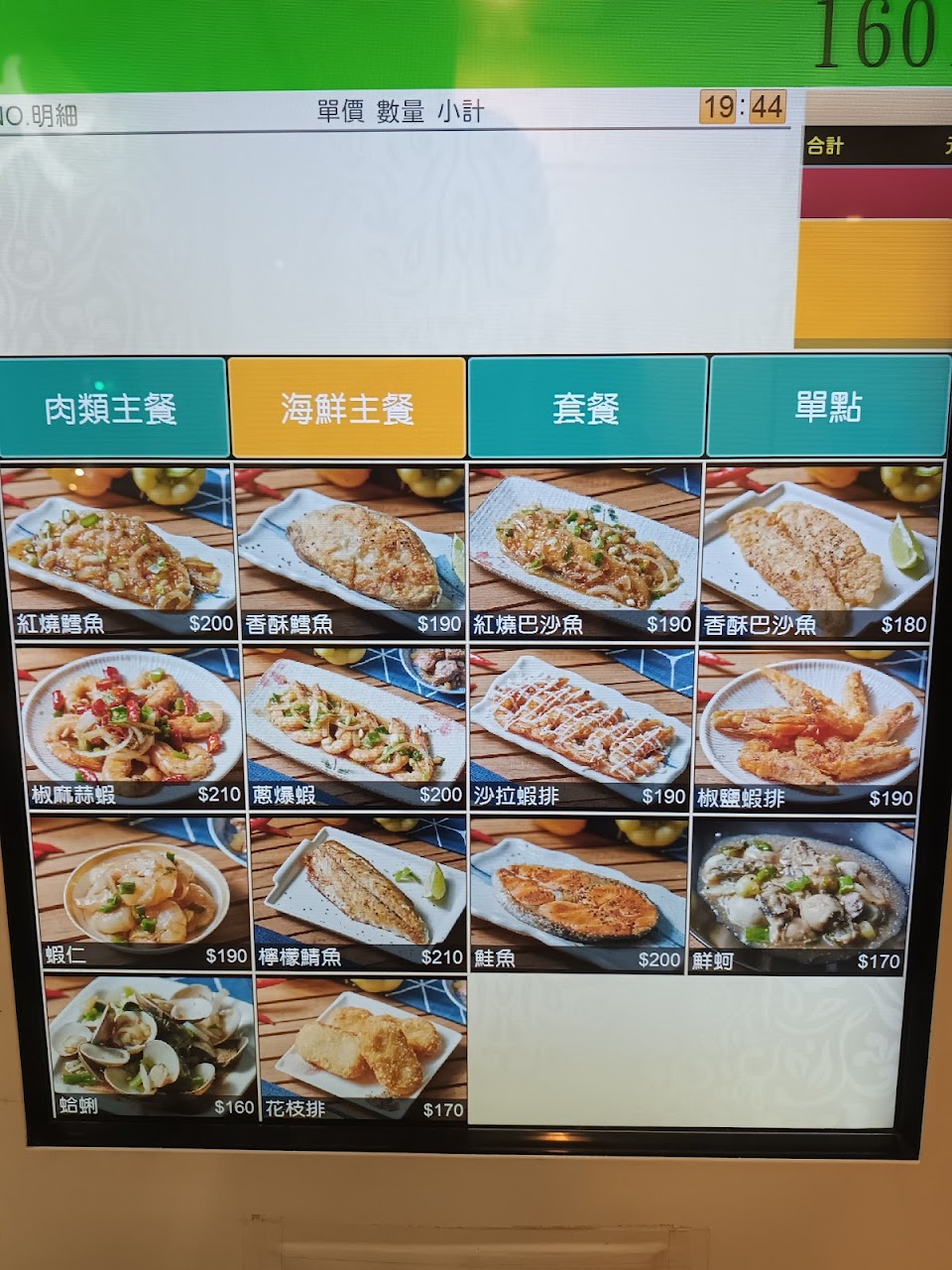The width and height of the screenshot is (952, 1270).
Task: Choose the 蝦仁 $190 dish
Action: [140, 893]
